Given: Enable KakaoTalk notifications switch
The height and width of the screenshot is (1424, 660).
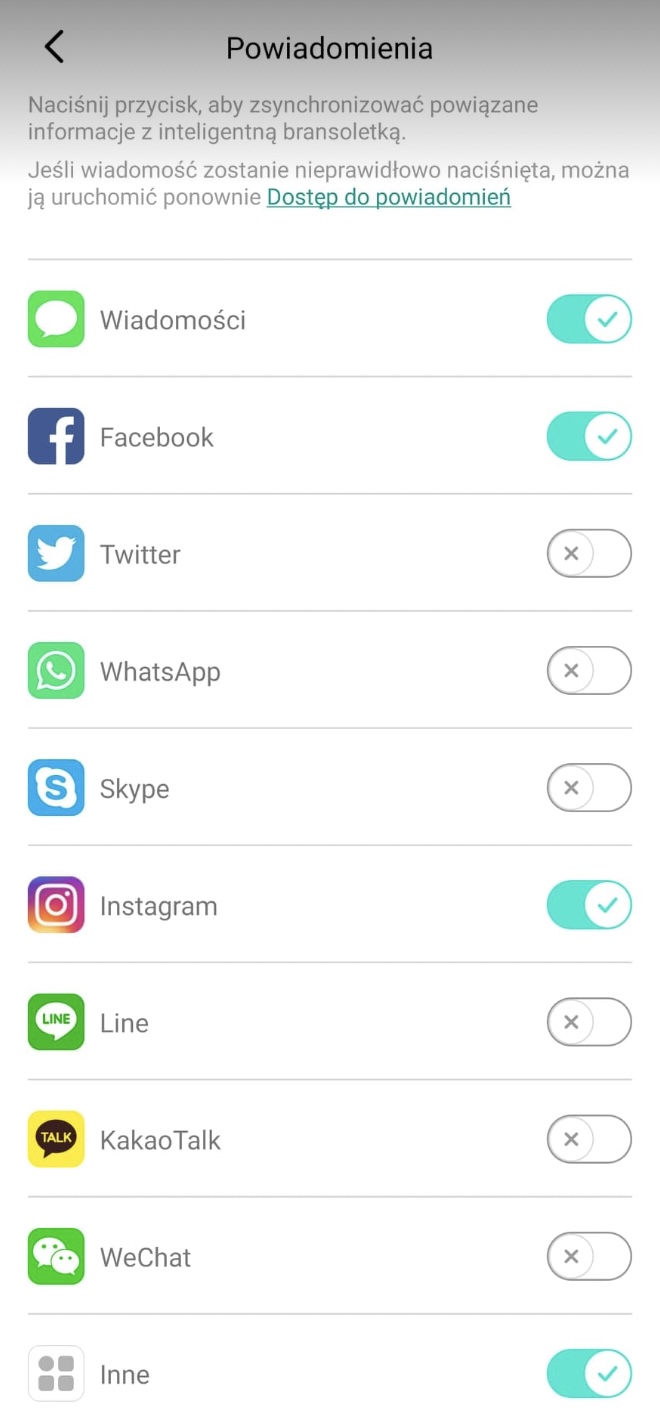Looking at the screenshot, I should point(589,1139).
